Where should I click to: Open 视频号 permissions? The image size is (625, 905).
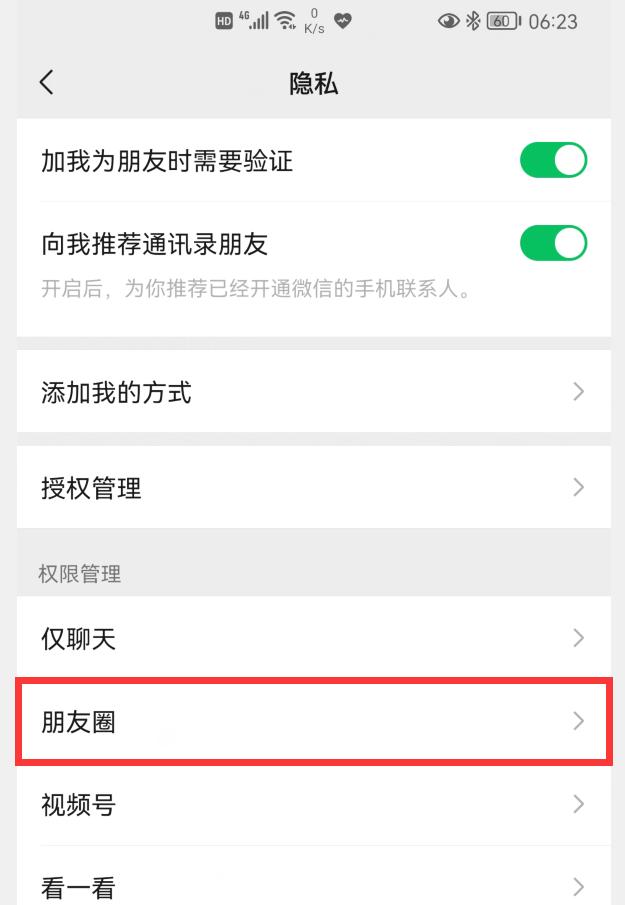tap(312, 804)
